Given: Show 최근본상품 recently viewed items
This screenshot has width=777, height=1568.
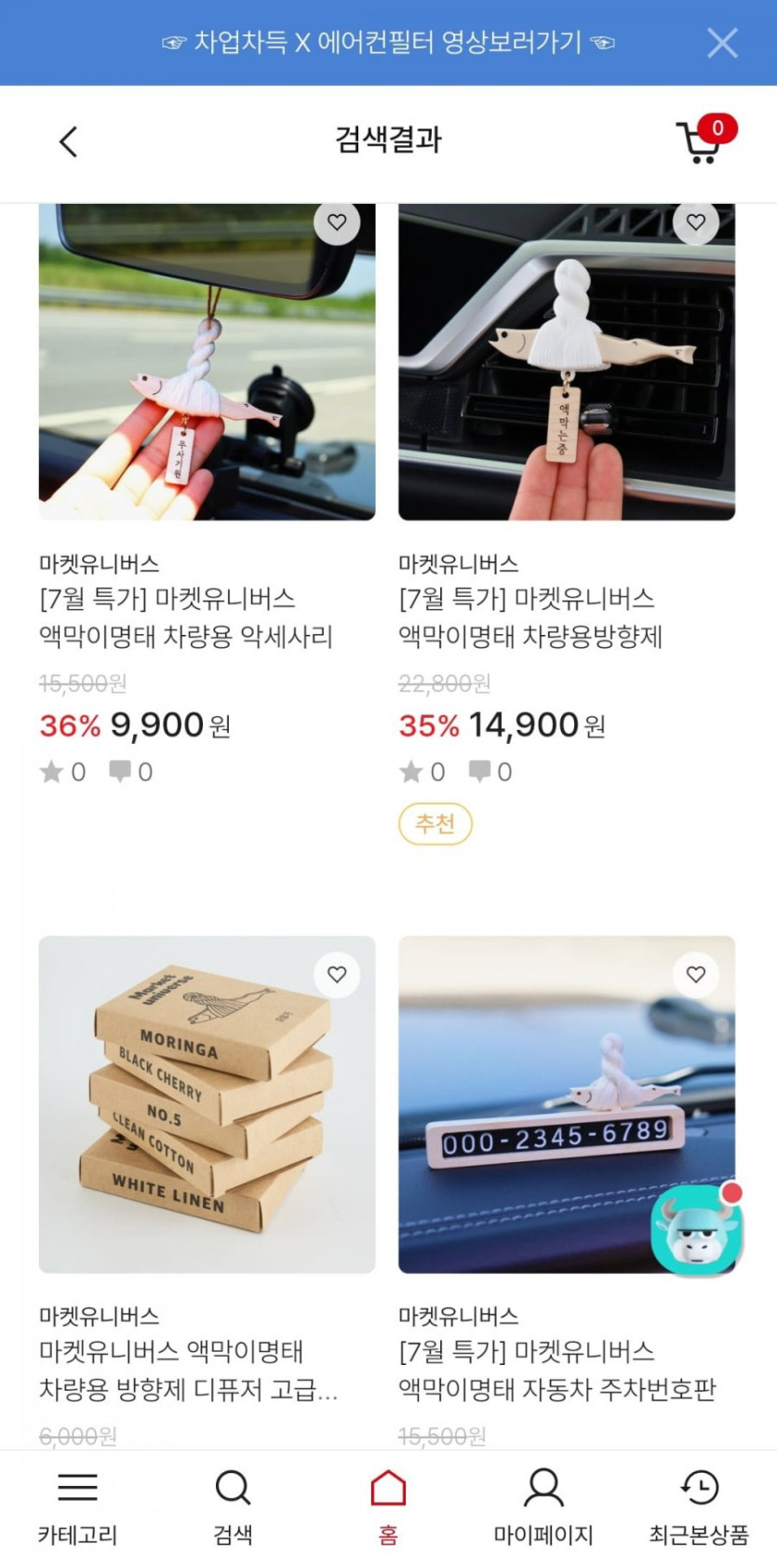Looking at the screenshot, I should point(699,1507).
